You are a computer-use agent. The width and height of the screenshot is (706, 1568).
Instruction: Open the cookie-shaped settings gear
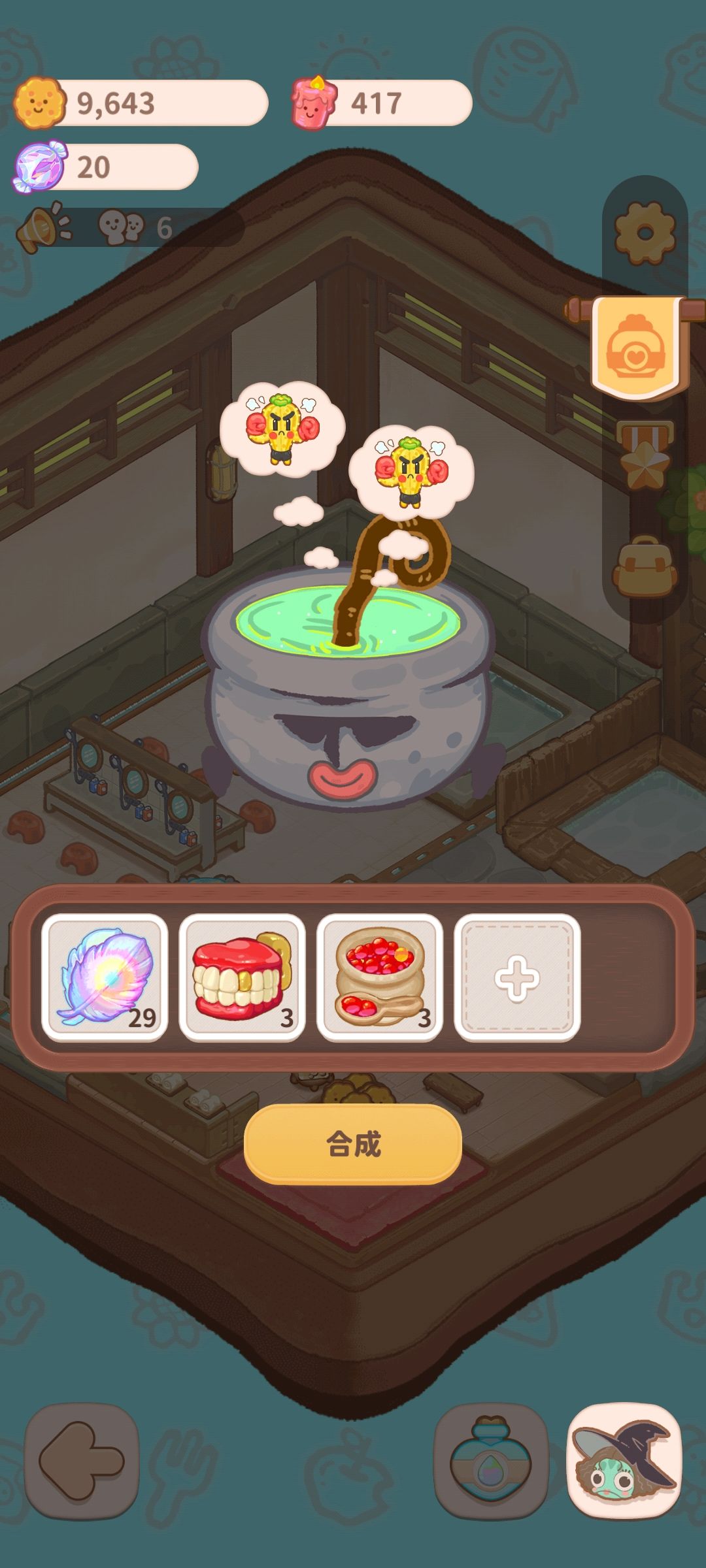point(644,231)
